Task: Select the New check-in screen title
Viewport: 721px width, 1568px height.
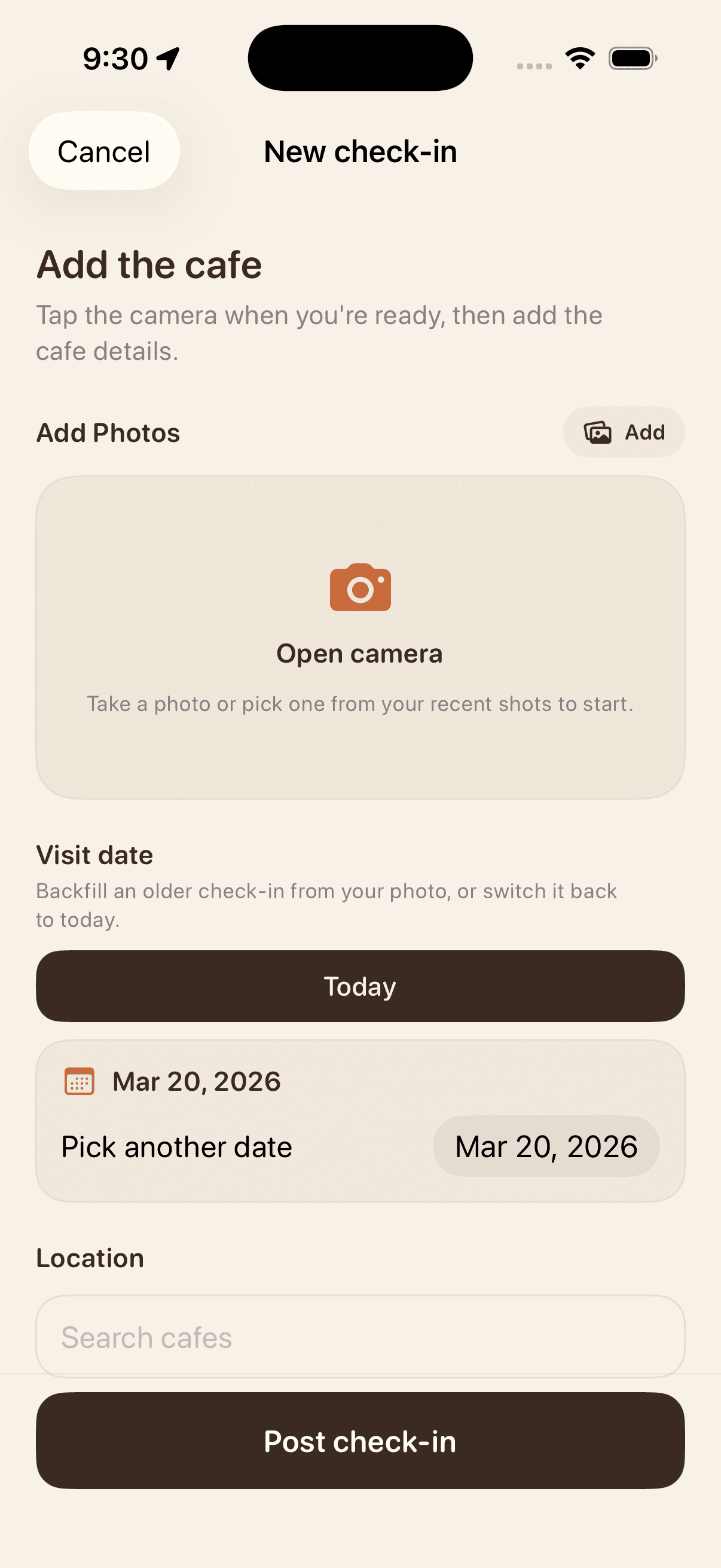Action: (360, 151)
